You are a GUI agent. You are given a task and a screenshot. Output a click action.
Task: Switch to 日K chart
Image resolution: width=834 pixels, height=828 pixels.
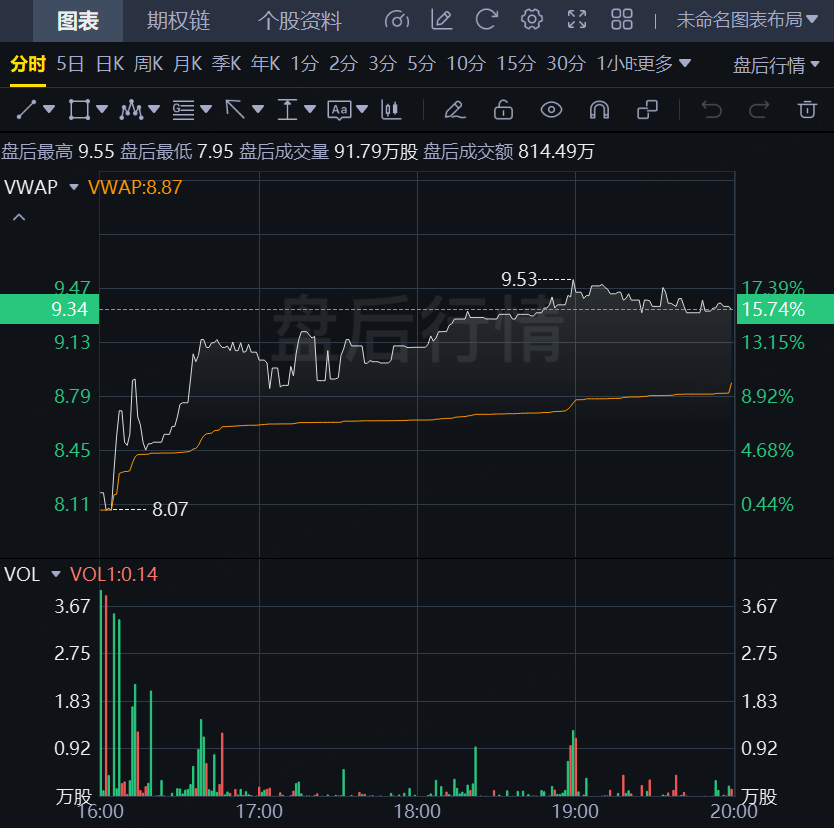109,64
